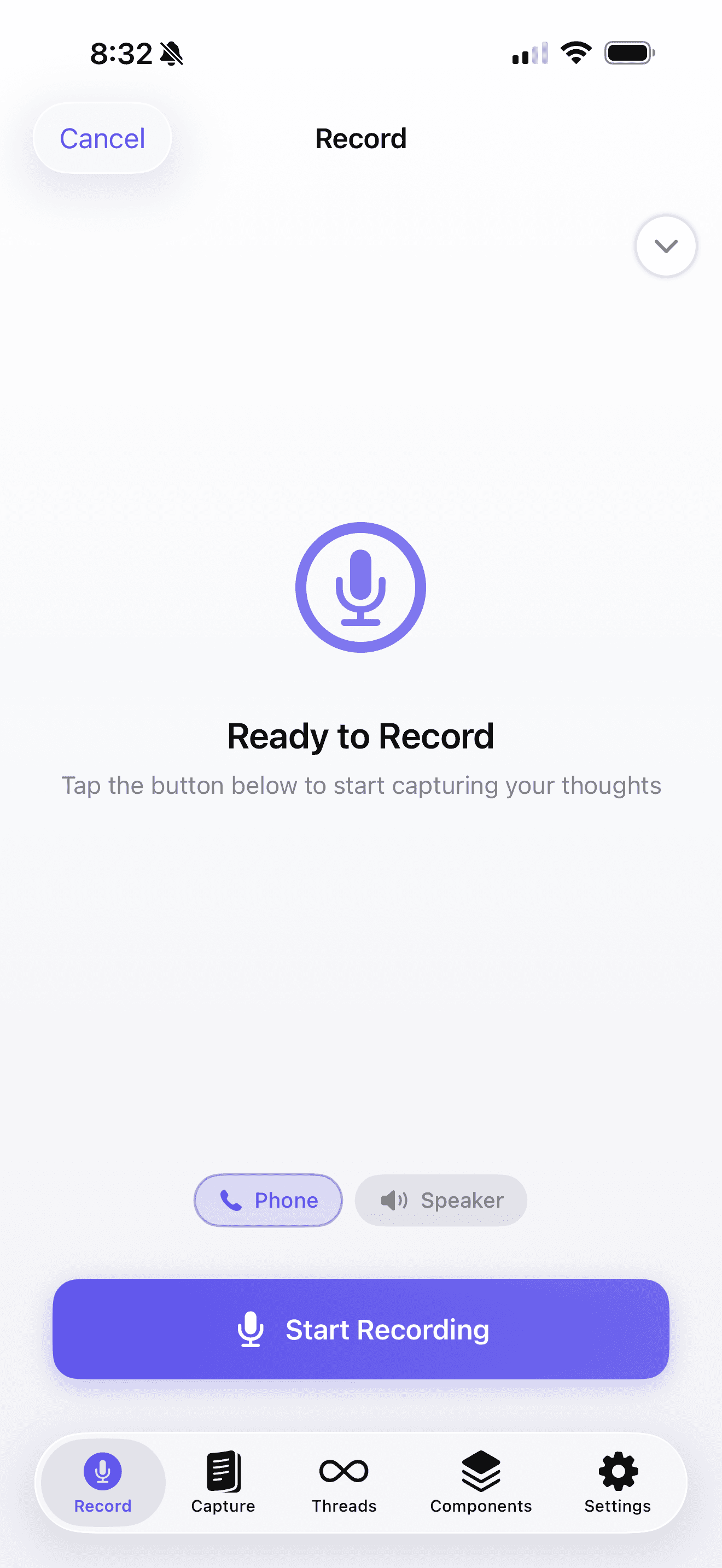Collapse the view with the chevron button
Viewport: 722px width, 1568px height.
pyautogui.click(x=665, y=246)
